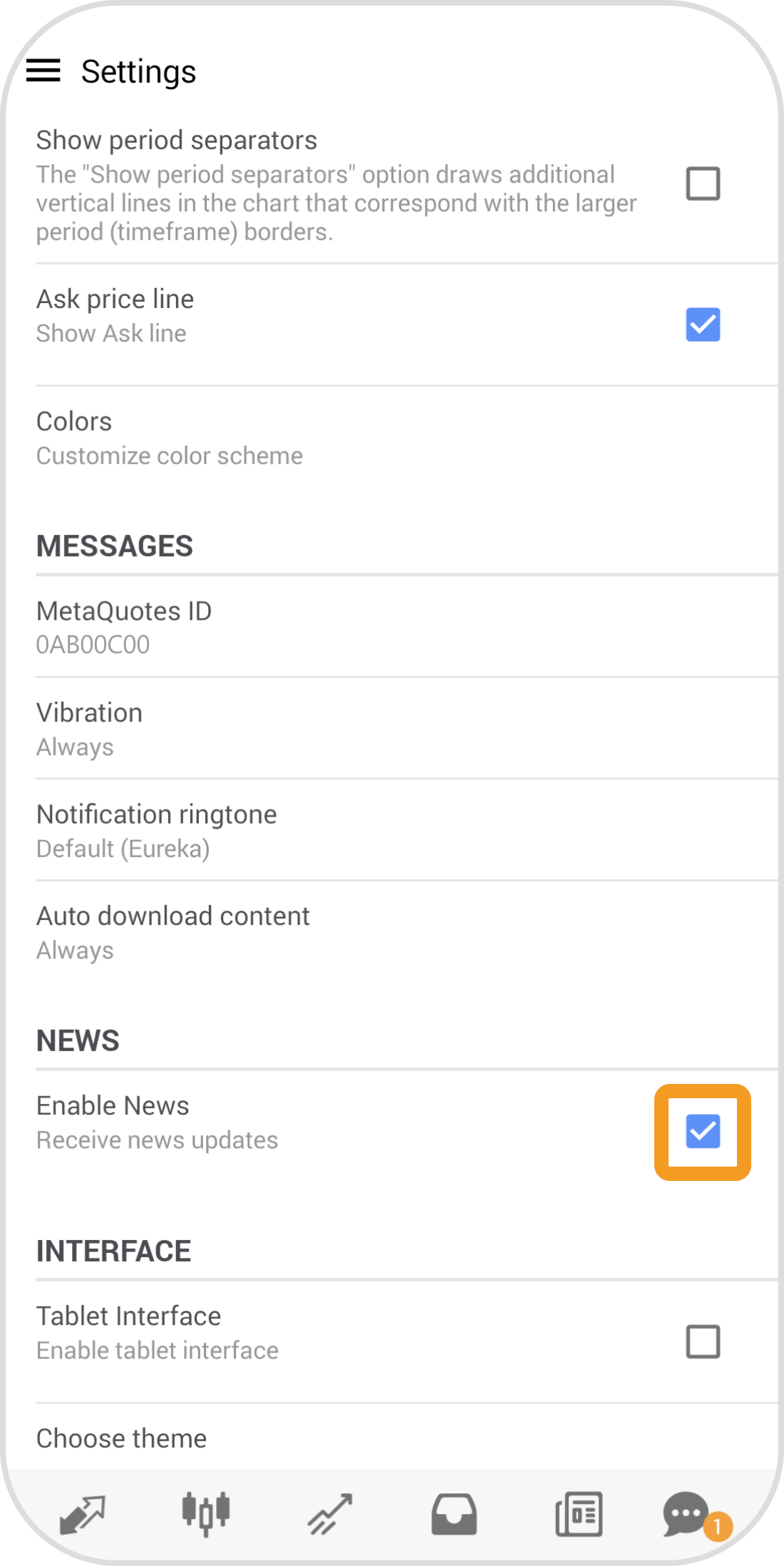Open Colors to customize color scheme
The height and width of the screenshot is (1566, 784).
pos(170,438)
